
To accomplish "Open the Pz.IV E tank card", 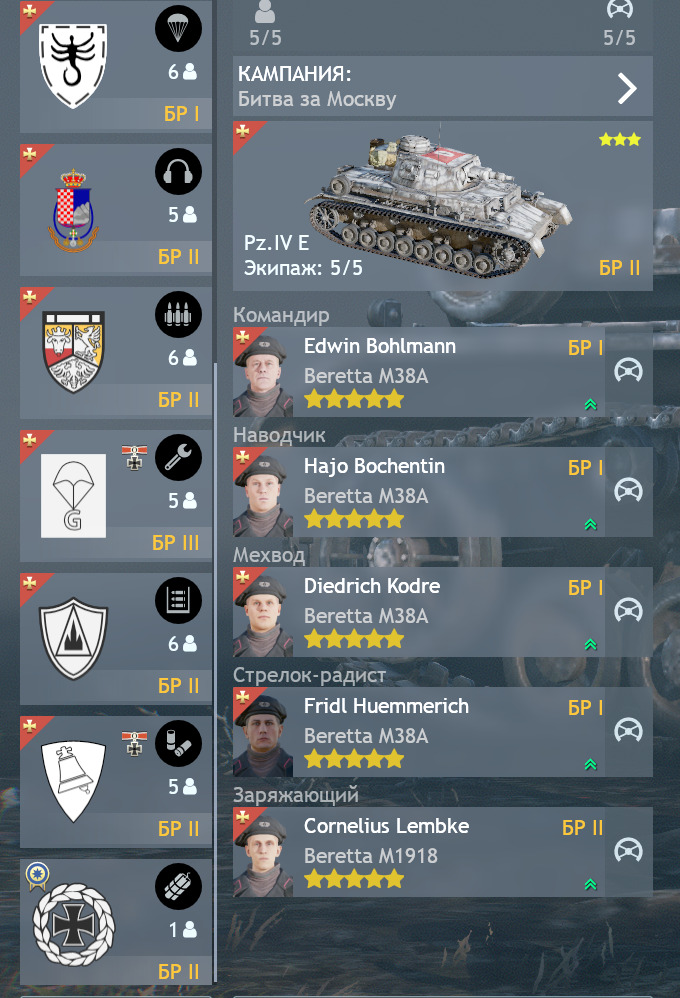I will [x=443, y=206].
